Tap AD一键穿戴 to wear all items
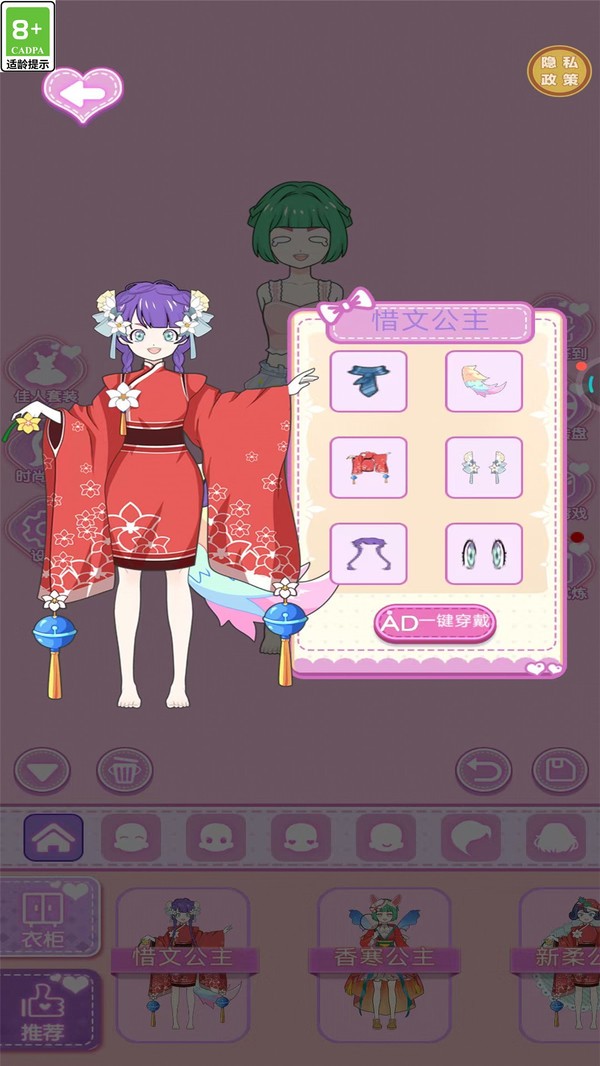 435,622
